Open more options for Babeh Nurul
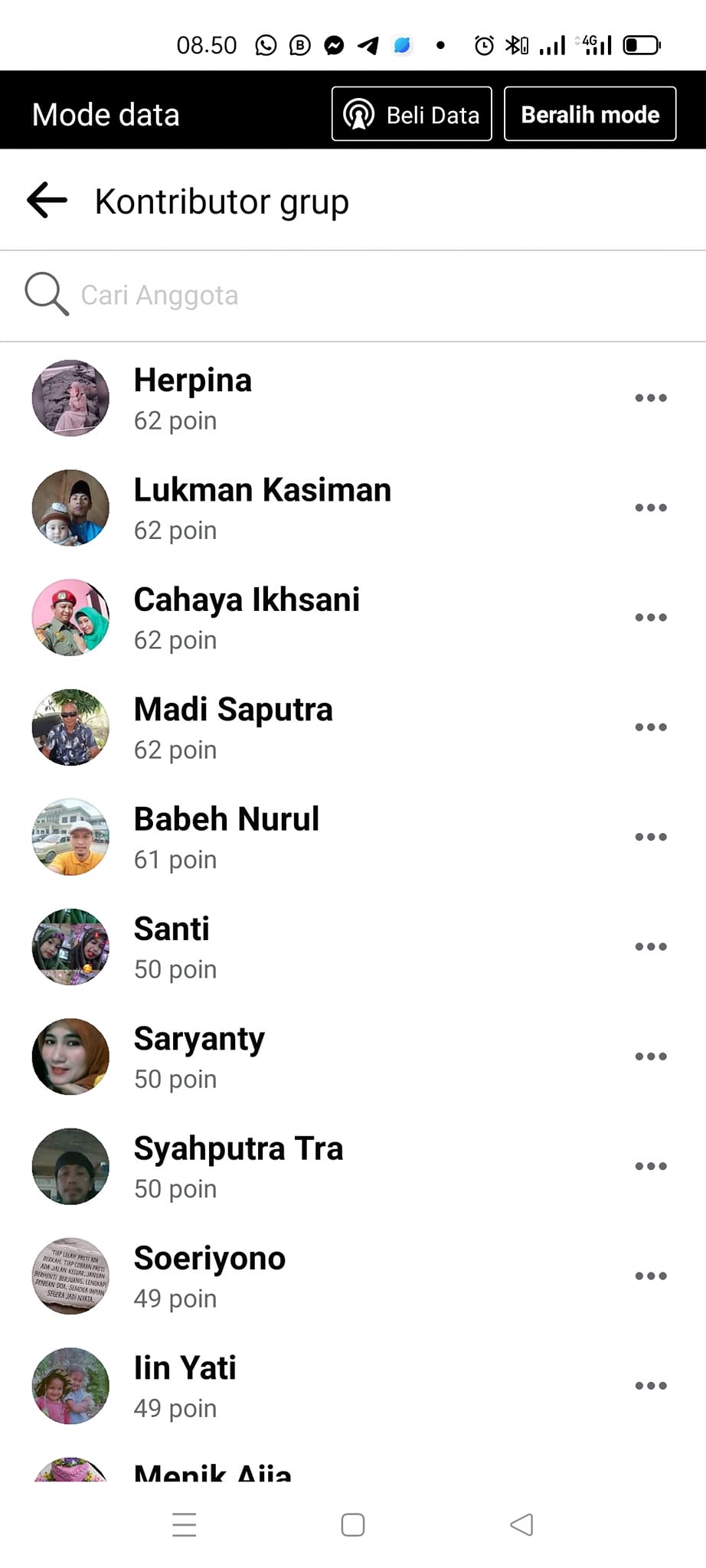The image size is (706, 1568). click(x=650, y=837)
